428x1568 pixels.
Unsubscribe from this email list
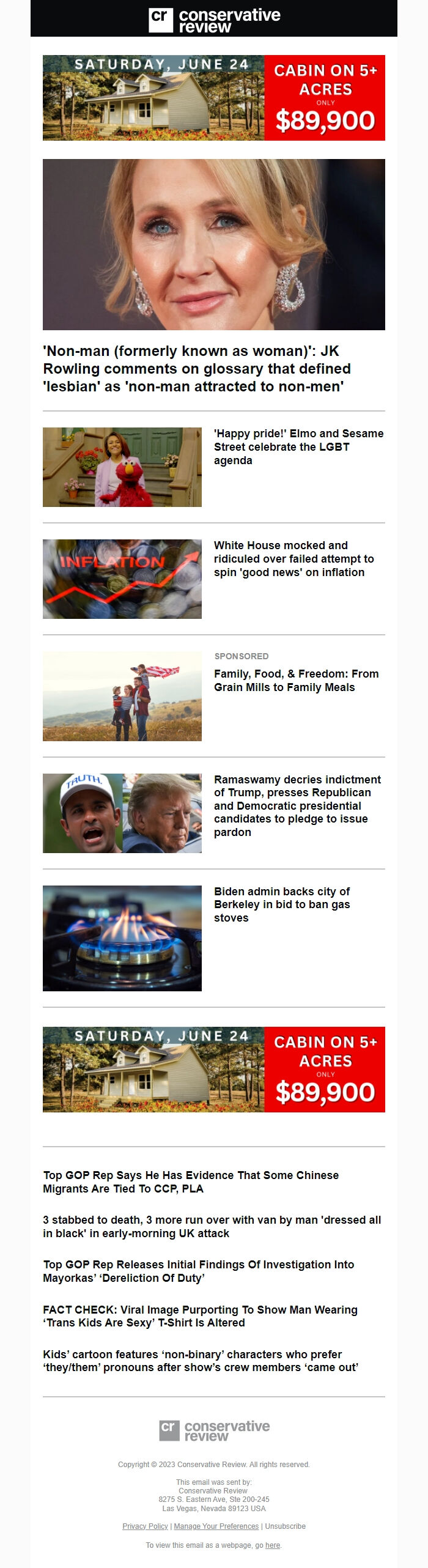(285, 1526)
